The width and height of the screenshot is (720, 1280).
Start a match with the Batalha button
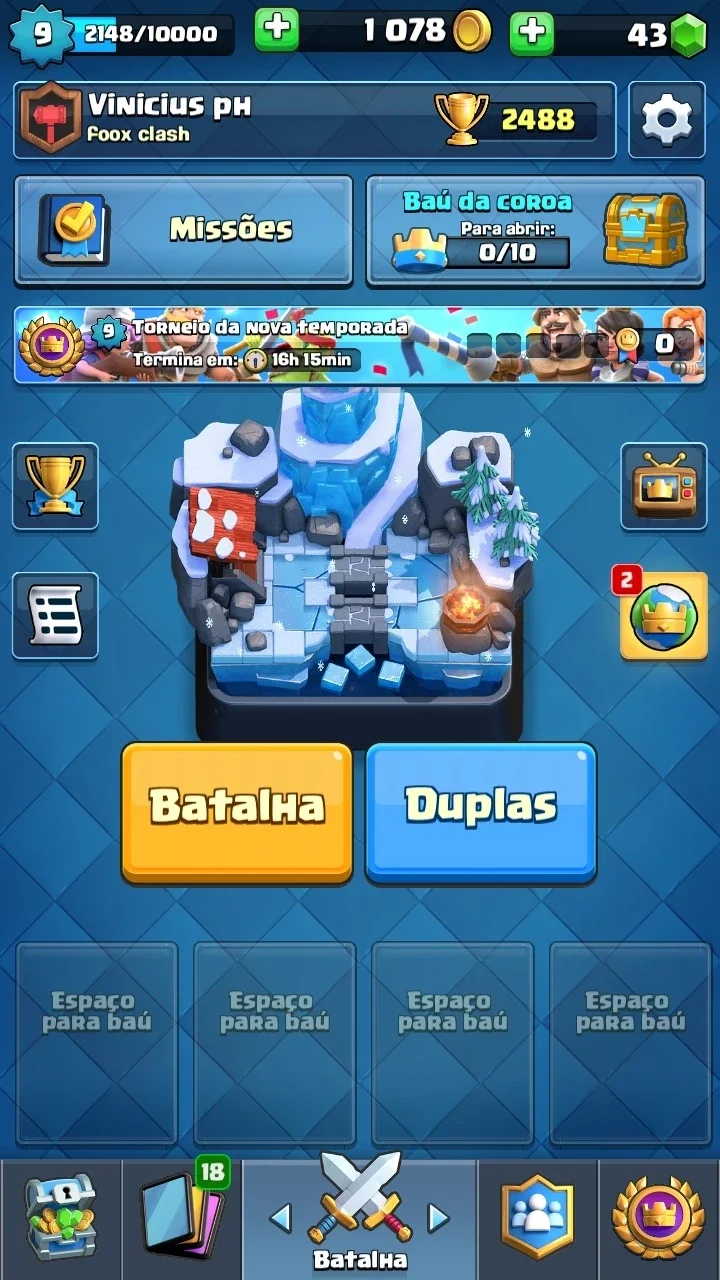point(237,812)
